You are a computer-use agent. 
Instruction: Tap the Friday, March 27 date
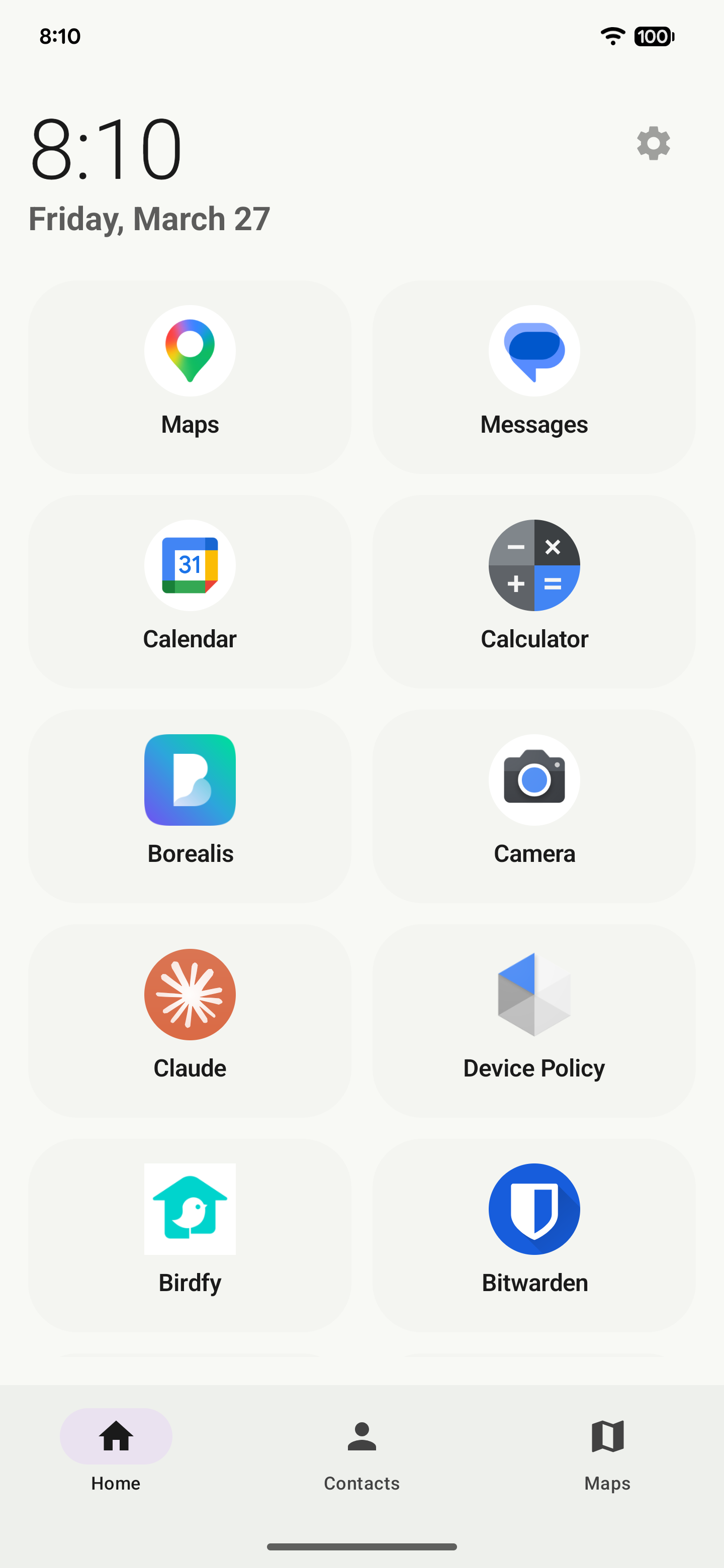149,218
